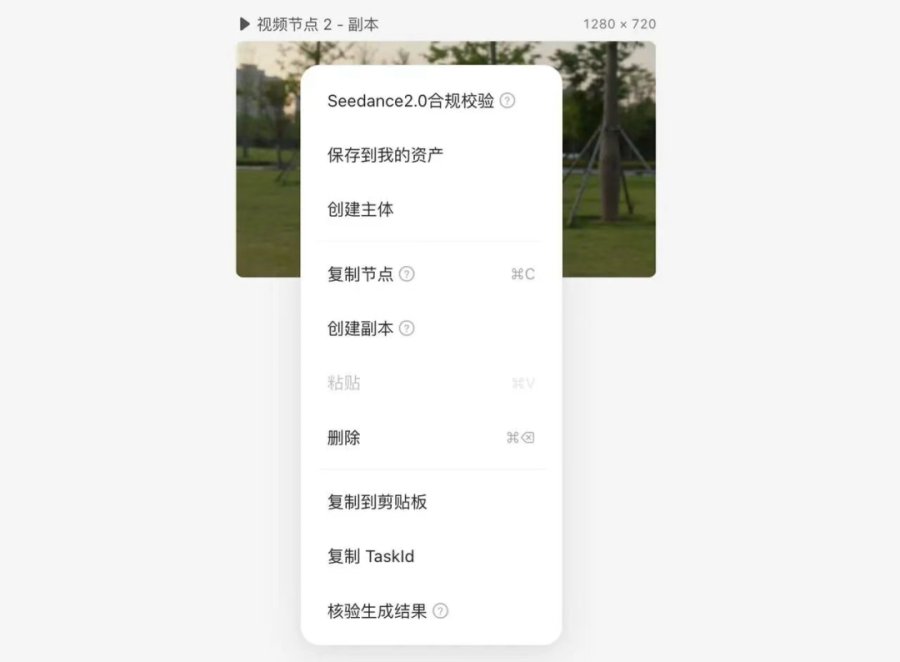Open the help icon beside Seedance2.0合规校验
The image size is (900, 662).
coord(507,100)
